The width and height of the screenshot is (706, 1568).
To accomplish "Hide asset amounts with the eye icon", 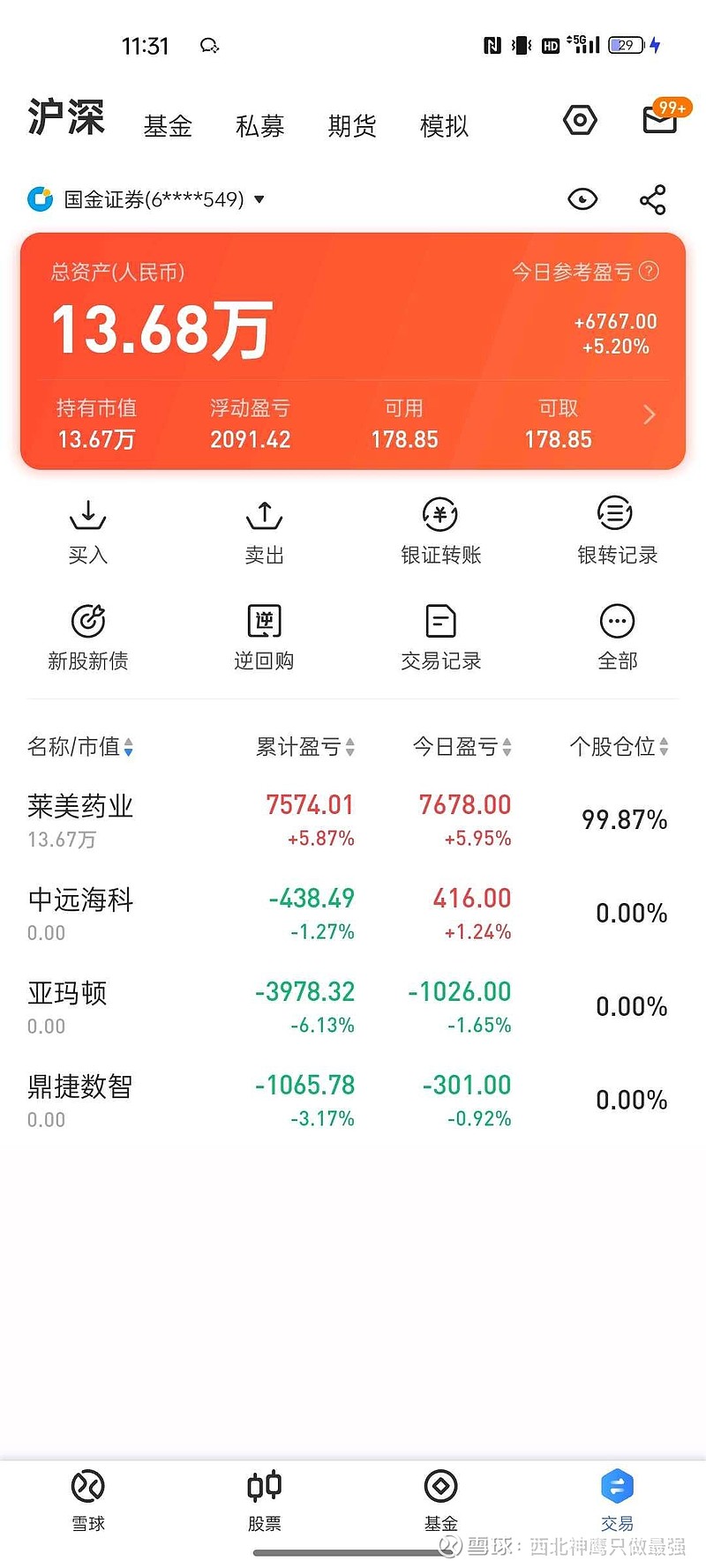I will point(582,200).
